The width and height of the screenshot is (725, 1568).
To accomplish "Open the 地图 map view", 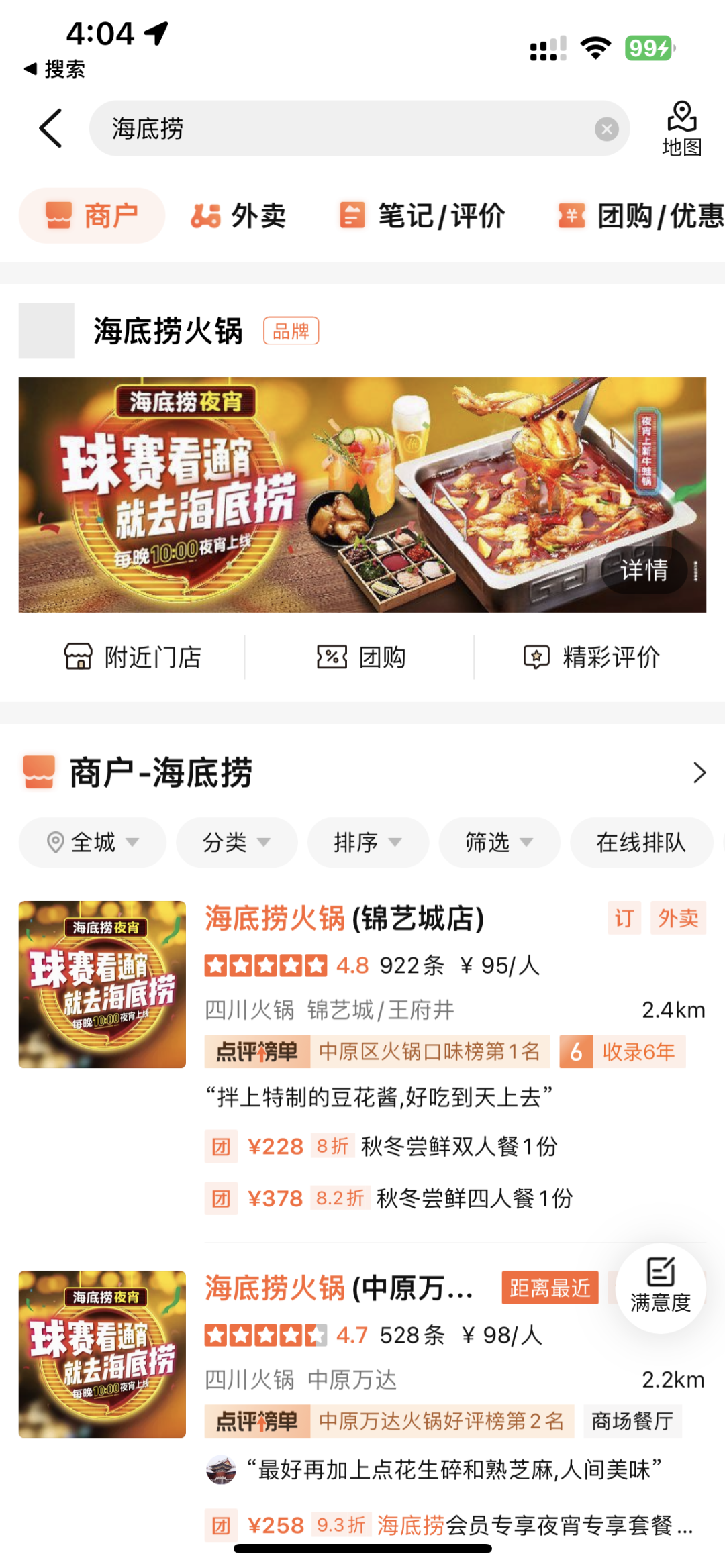I will pyautogui.click(x=681, y=129).
